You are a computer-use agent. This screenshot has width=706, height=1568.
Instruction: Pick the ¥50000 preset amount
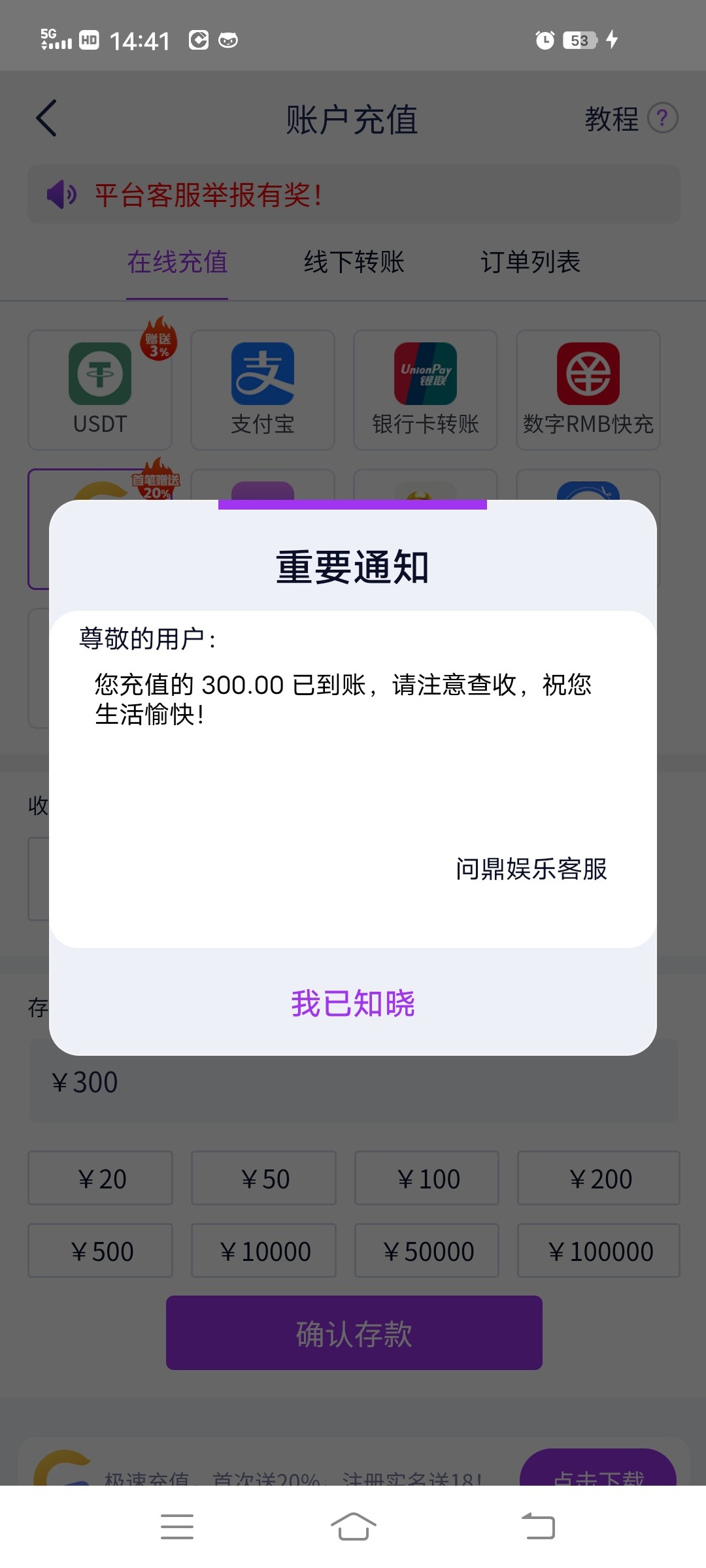click(427, 1250)
